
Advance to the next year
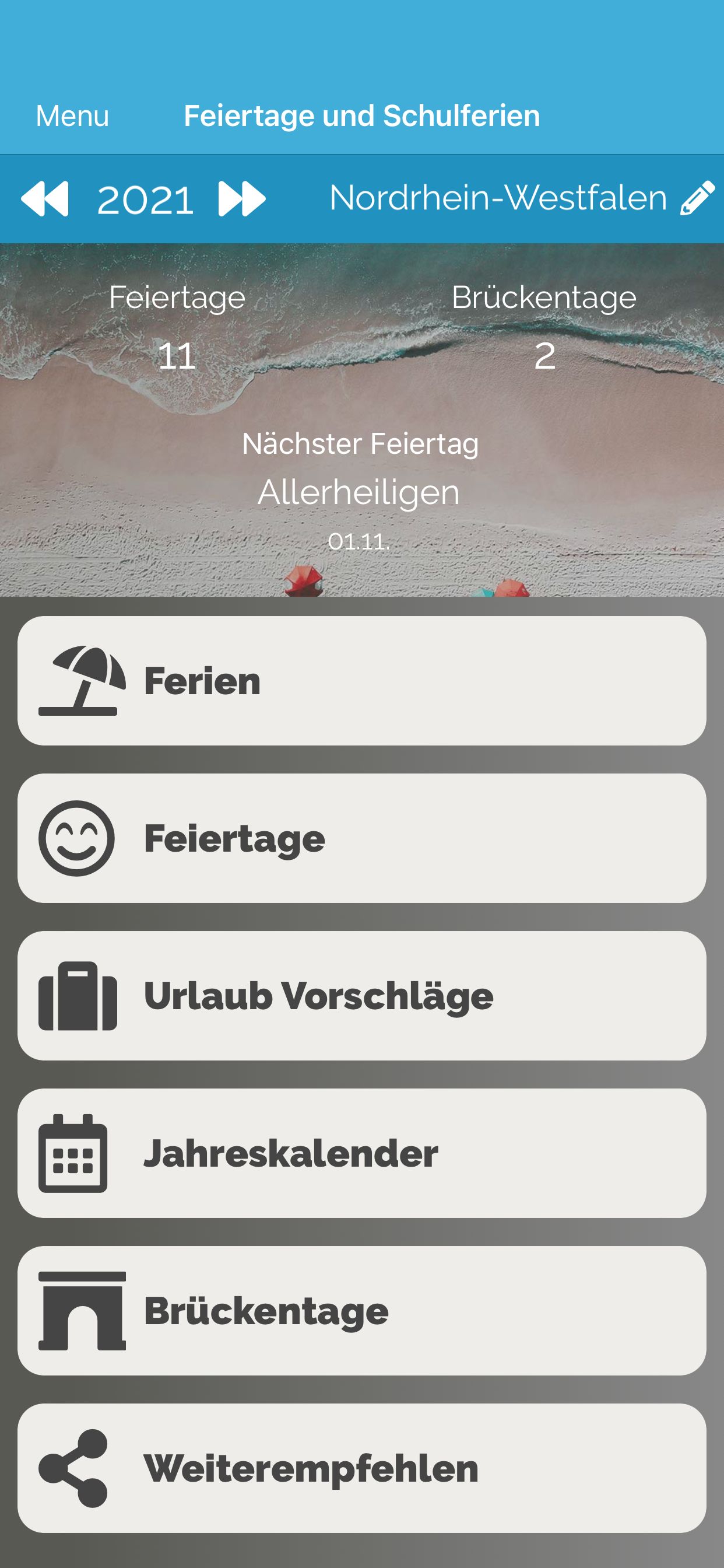tap(242, 198)
